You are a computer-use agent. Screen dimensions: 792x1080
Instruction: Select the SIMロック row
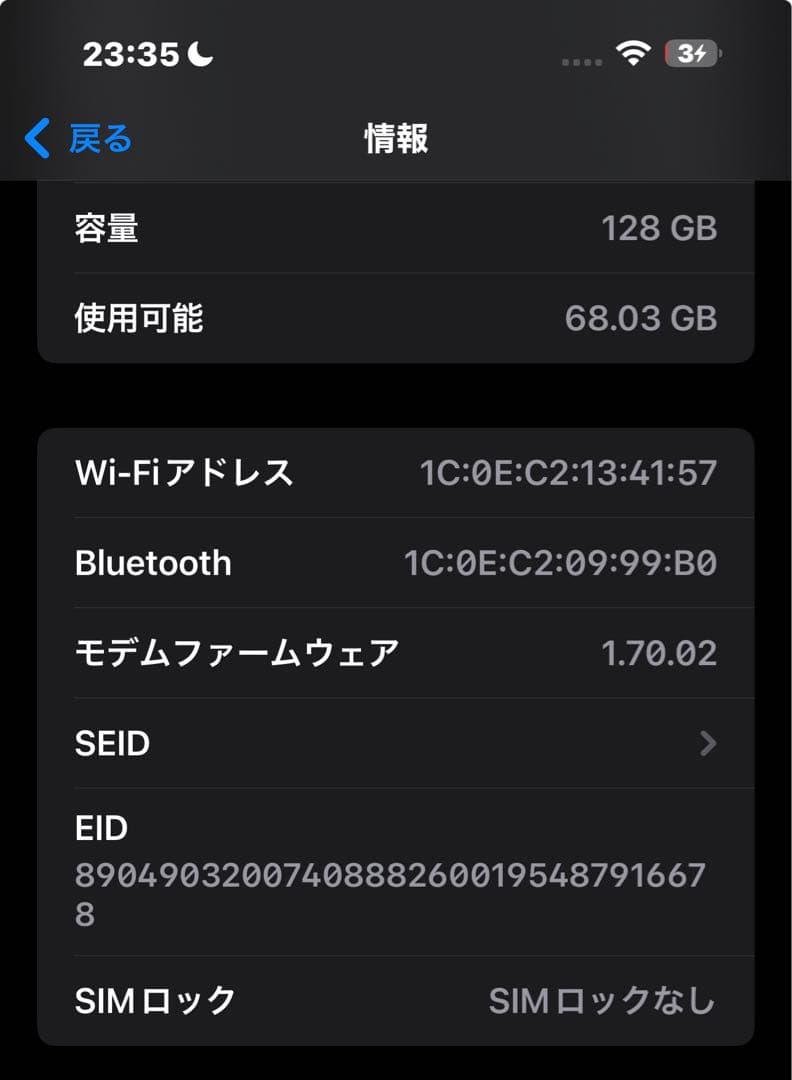click(396, 998)
